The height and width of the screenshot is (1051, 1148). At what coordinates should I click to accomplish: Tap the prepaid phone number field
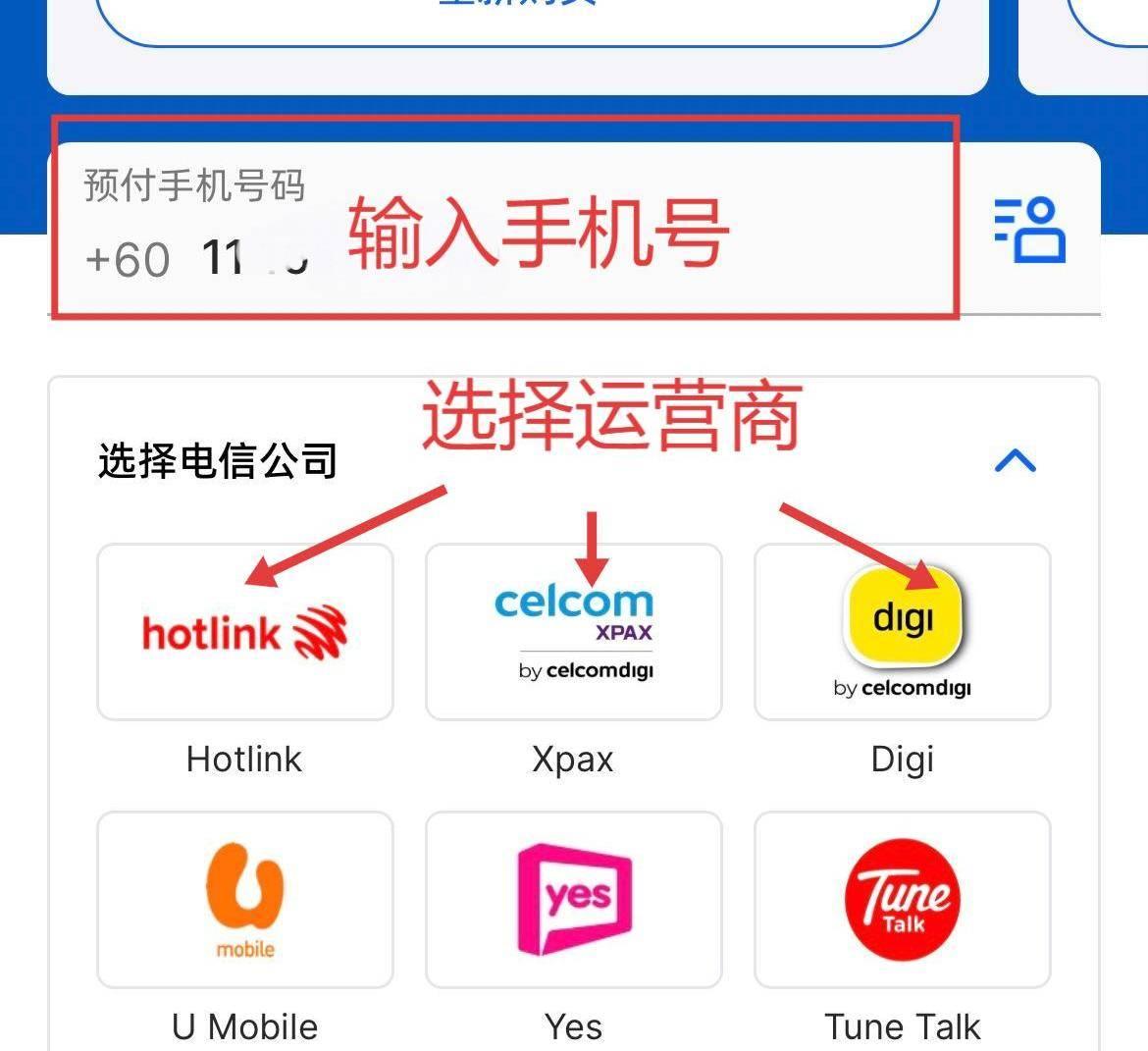coord(491,257)
